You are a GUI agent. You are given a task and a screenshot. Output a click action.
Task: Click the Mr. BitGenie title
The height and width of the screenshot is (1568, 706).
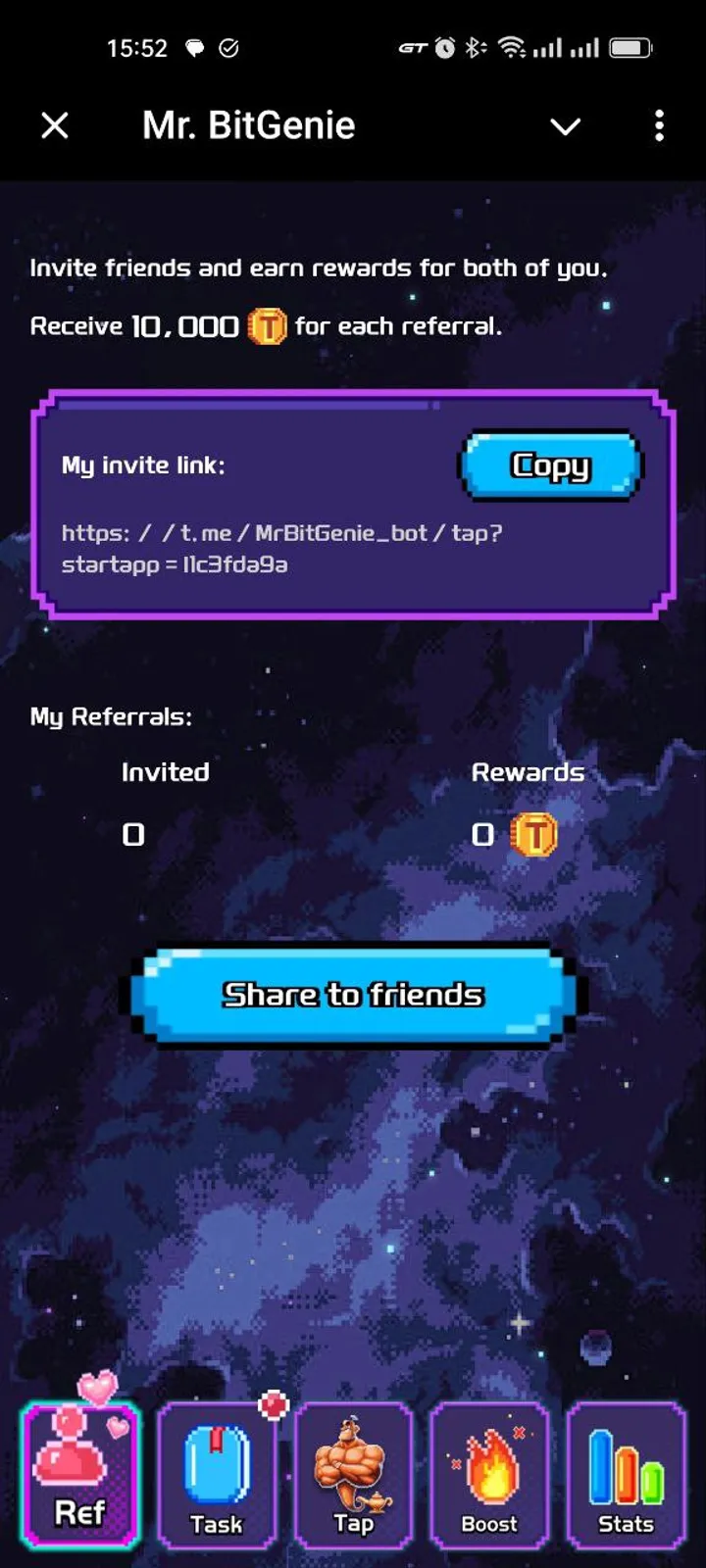tap(247, 124)
